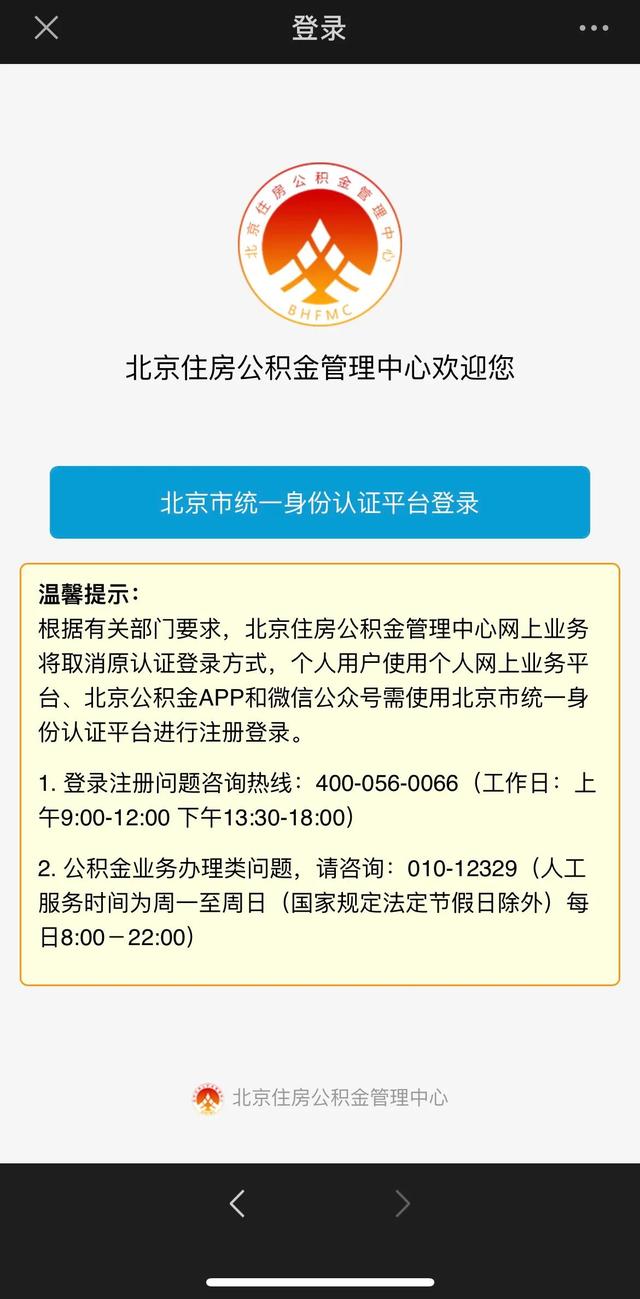Image resolution: width=640 pixels, height=1299 pixels.
Task: Go back with the bottom left arrow
Action: click(x=237, y=1203)
